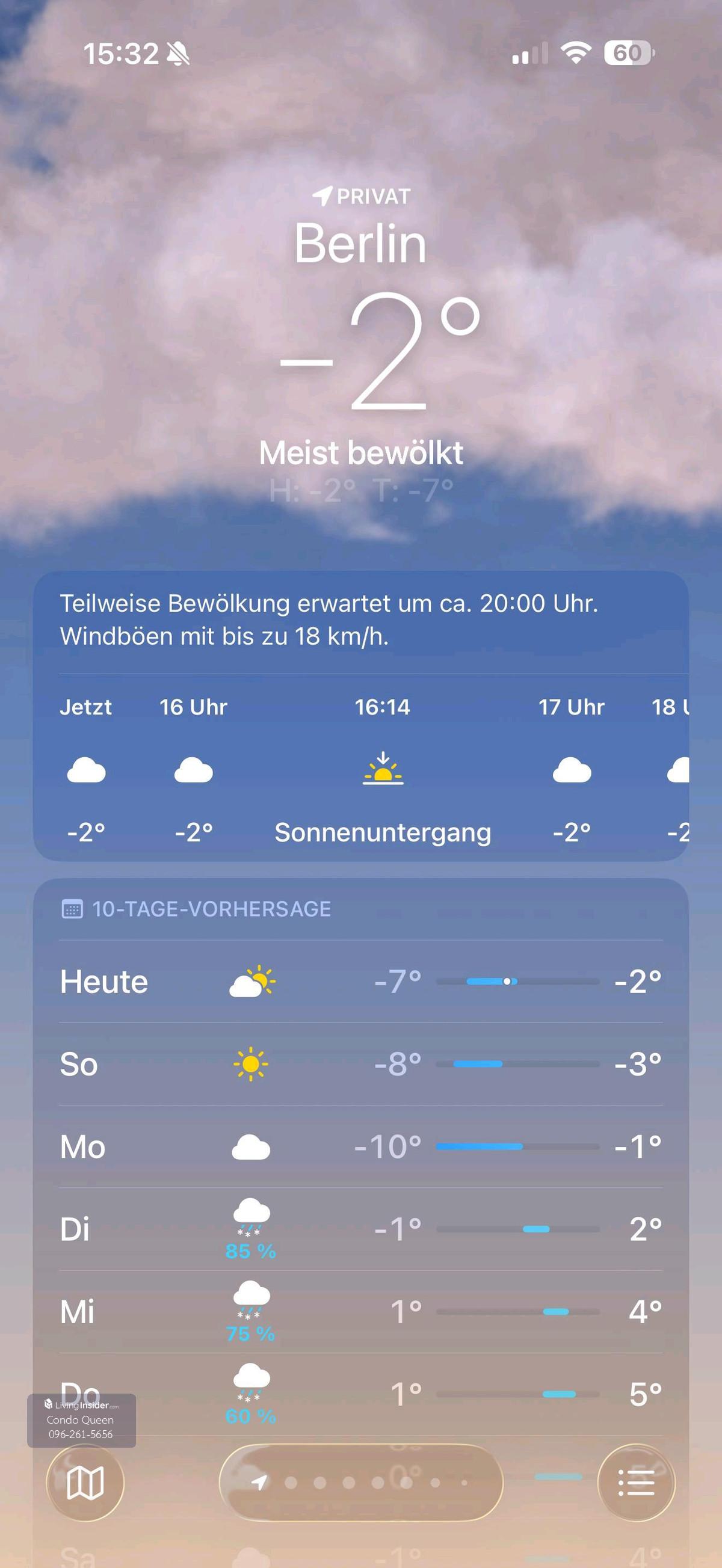This screenshot has height=1568, width=722.
Task: Open Heute forecast details
Action: pos(361,981)
